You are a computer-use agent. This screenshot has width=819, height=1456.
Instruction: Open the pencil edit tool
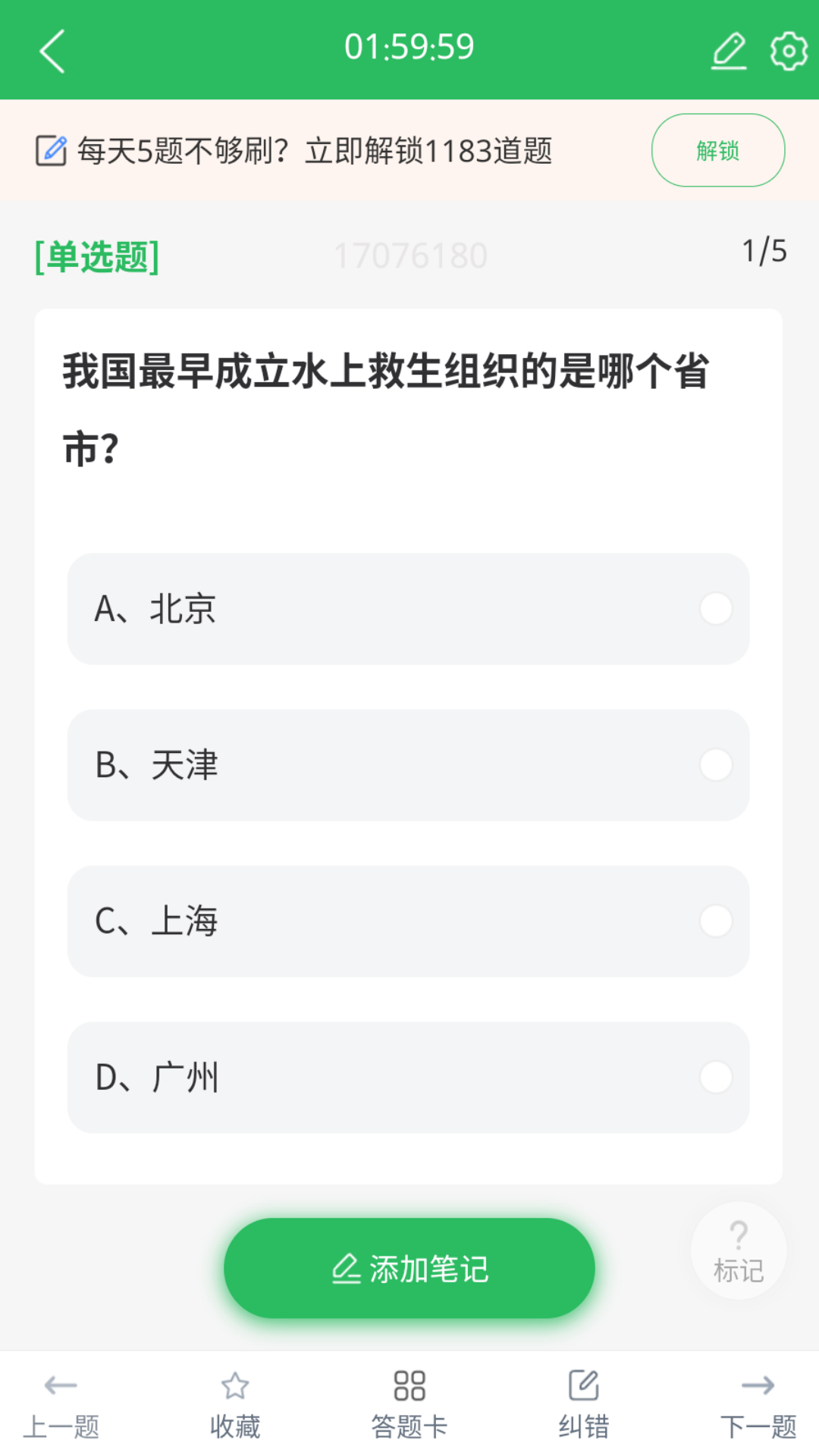point(729,51)
